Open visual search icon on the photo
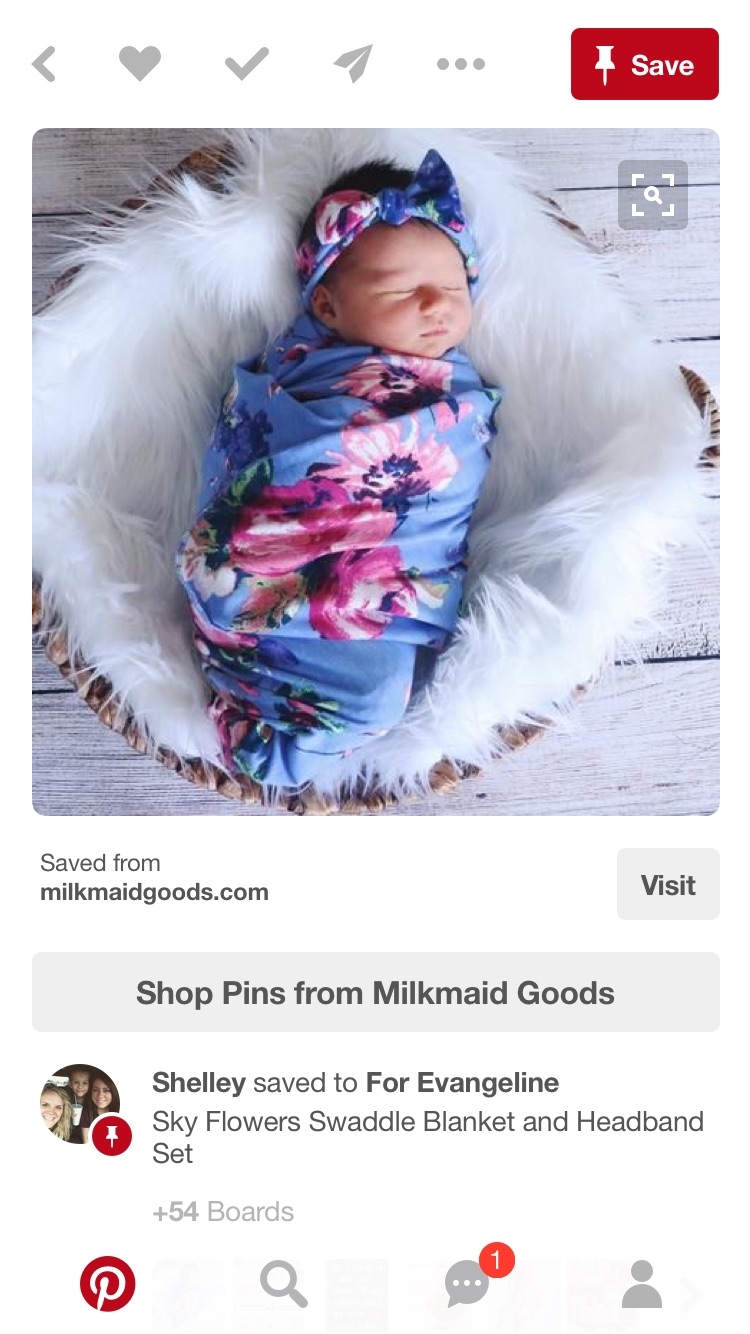 653,195
